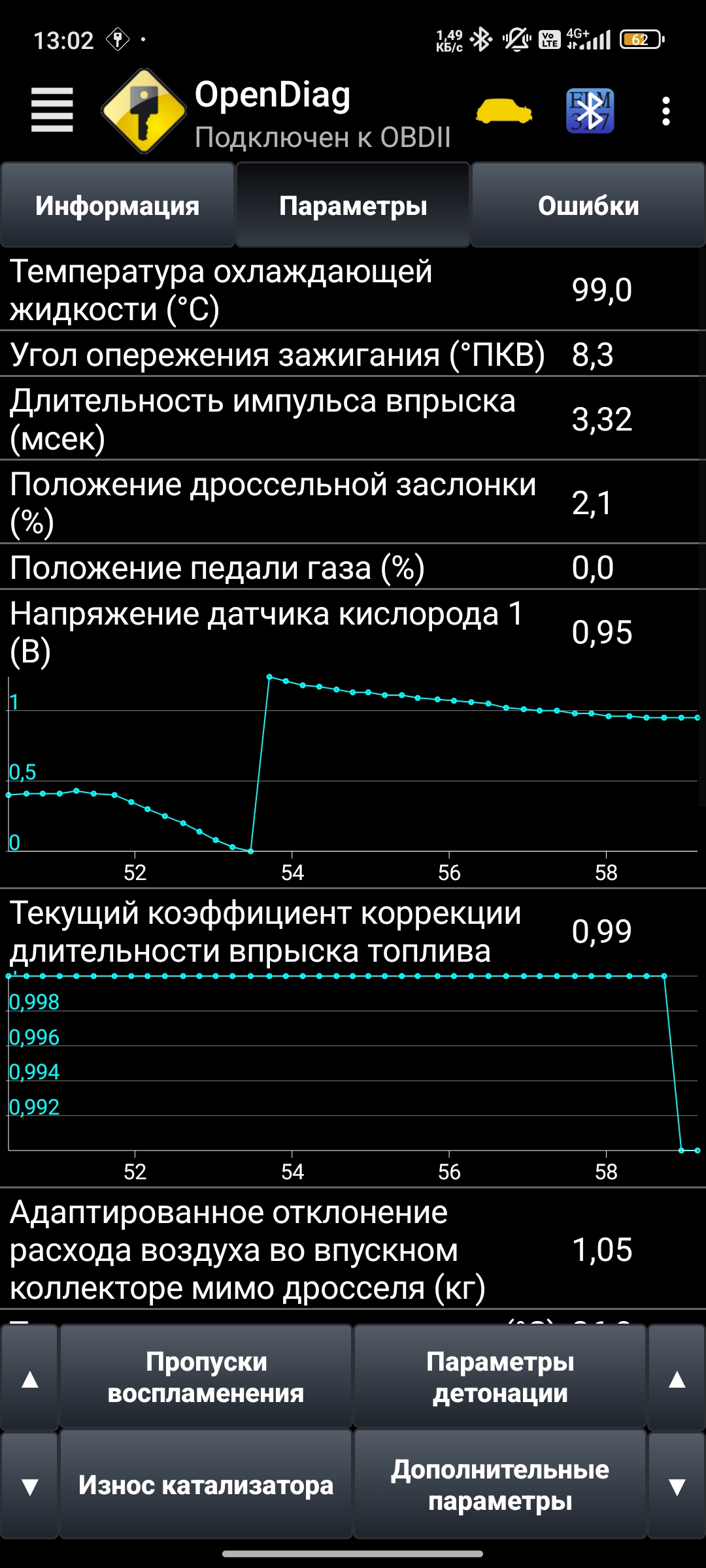Image resolution: width=706 pixels, height=1568 pixels.
Task: Open the hamburger drawer menu
Action: pyautogui.click(x=52, y=110)
